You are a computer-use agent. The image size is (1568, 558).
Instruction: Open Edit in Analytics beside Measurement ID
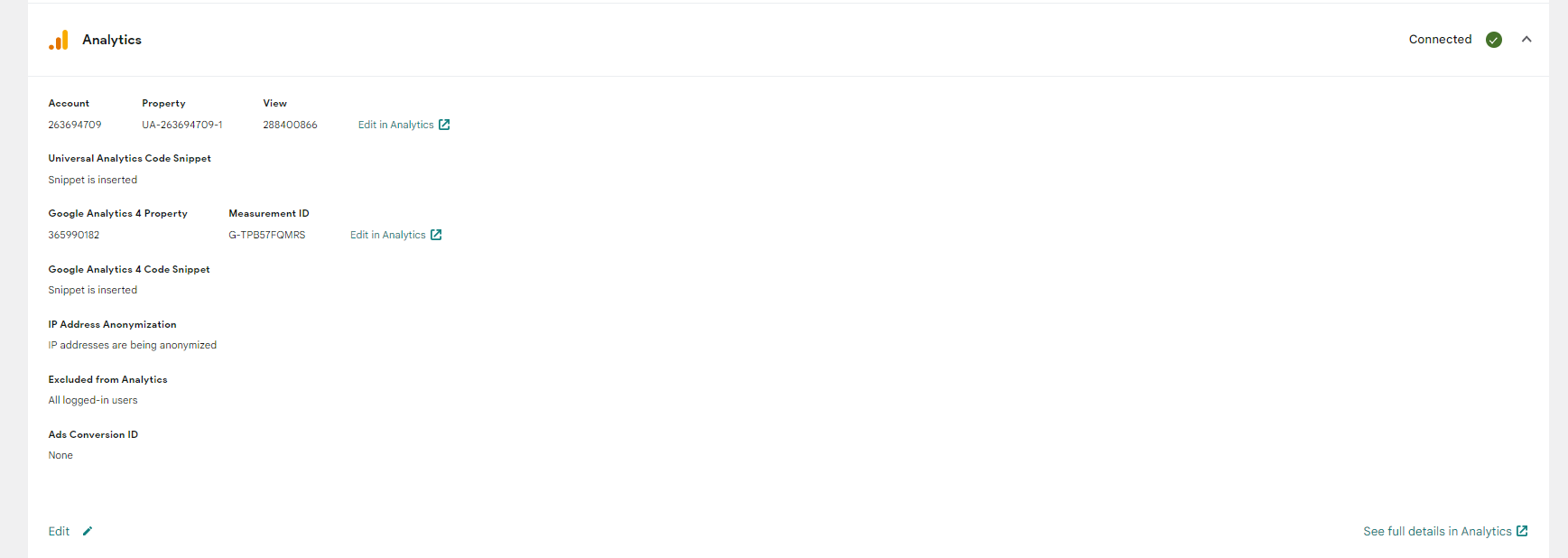pos(394,235)
